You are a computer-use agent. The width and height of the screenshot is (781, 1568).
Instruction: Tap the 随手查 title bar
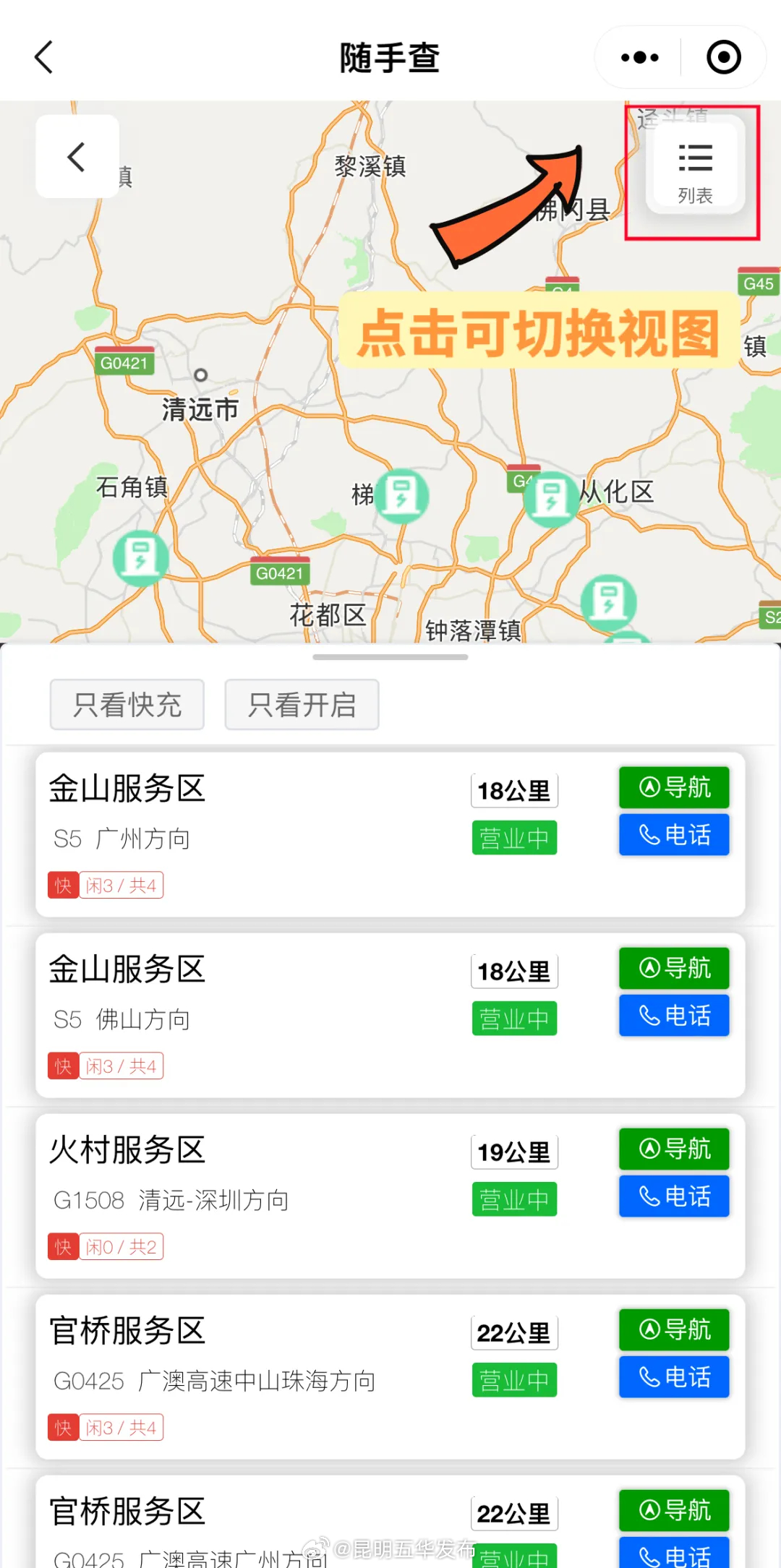pyautogui.click(x=390, y=56)
